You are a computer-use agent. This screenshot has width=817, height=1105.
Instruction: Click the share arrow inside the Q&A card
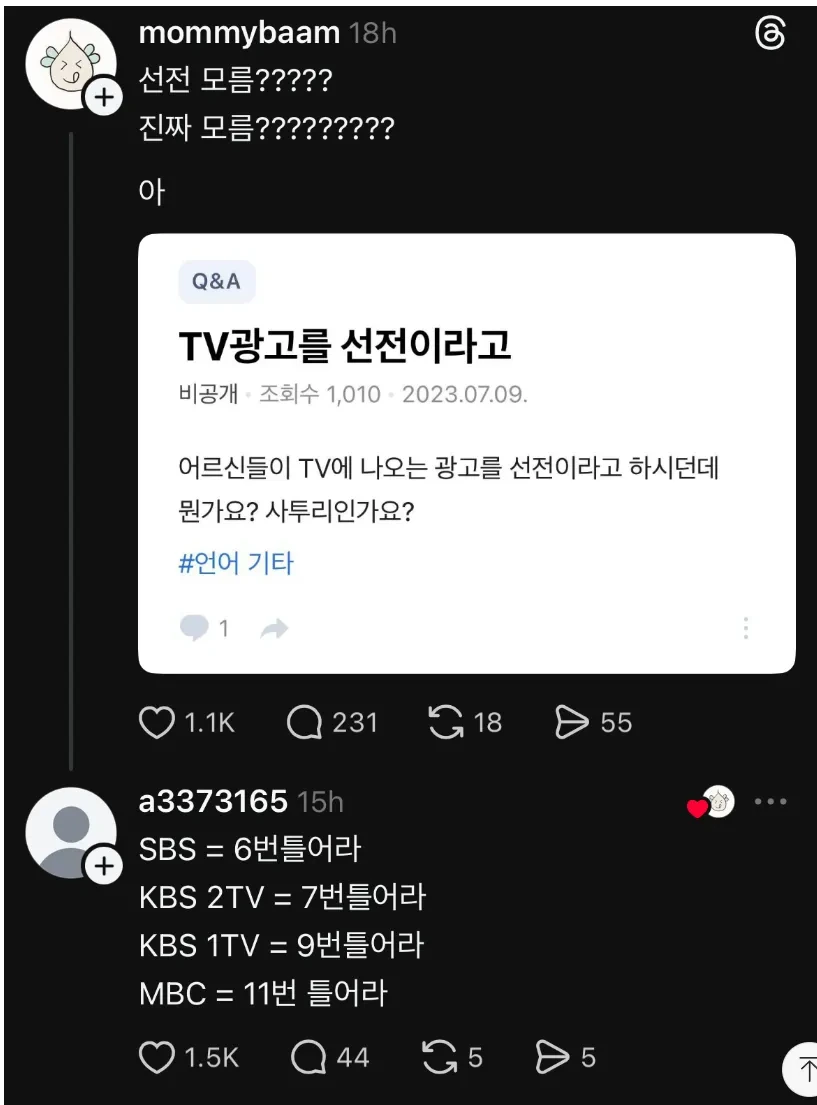[273, 629]
